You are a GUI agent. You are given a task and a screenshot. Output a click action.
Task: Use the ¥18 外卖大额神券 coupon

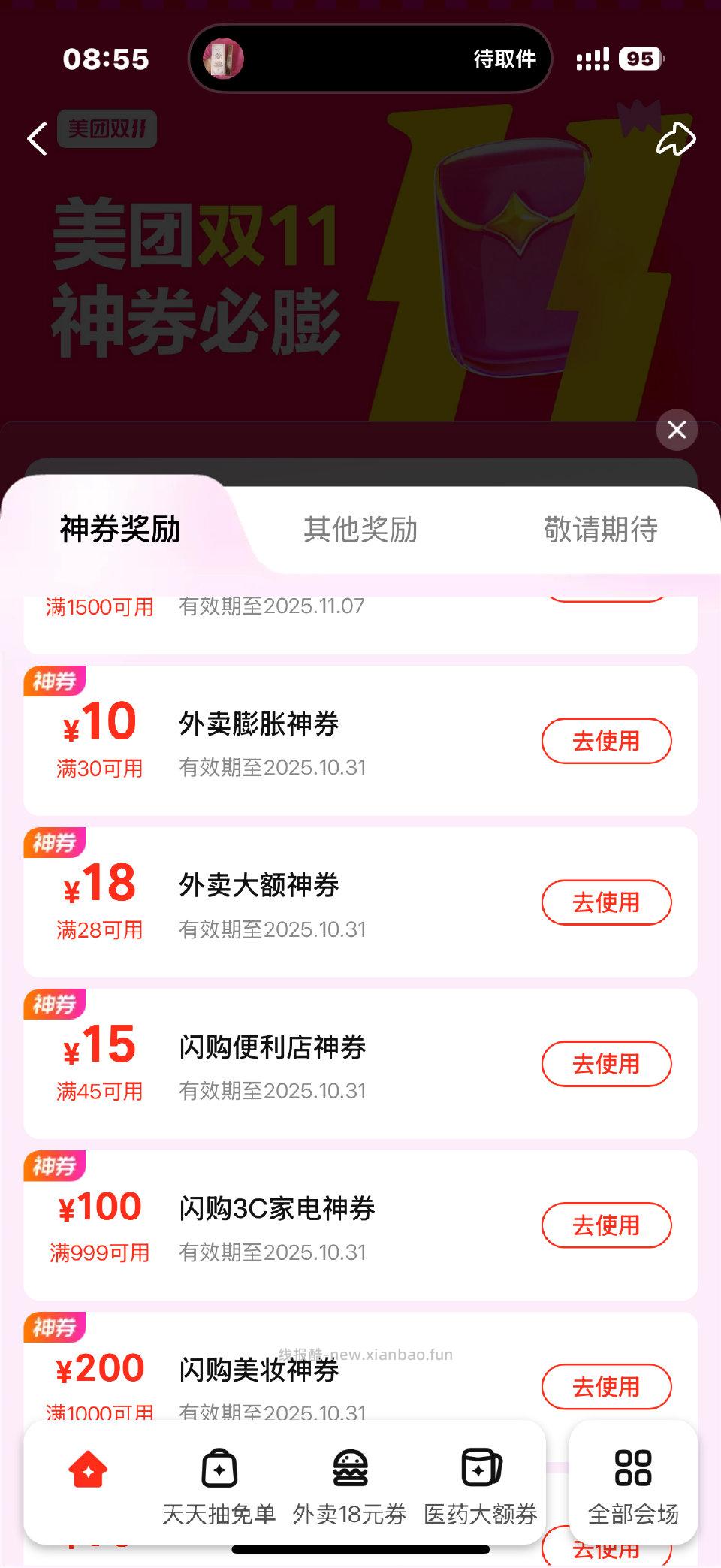coord(606,902)
